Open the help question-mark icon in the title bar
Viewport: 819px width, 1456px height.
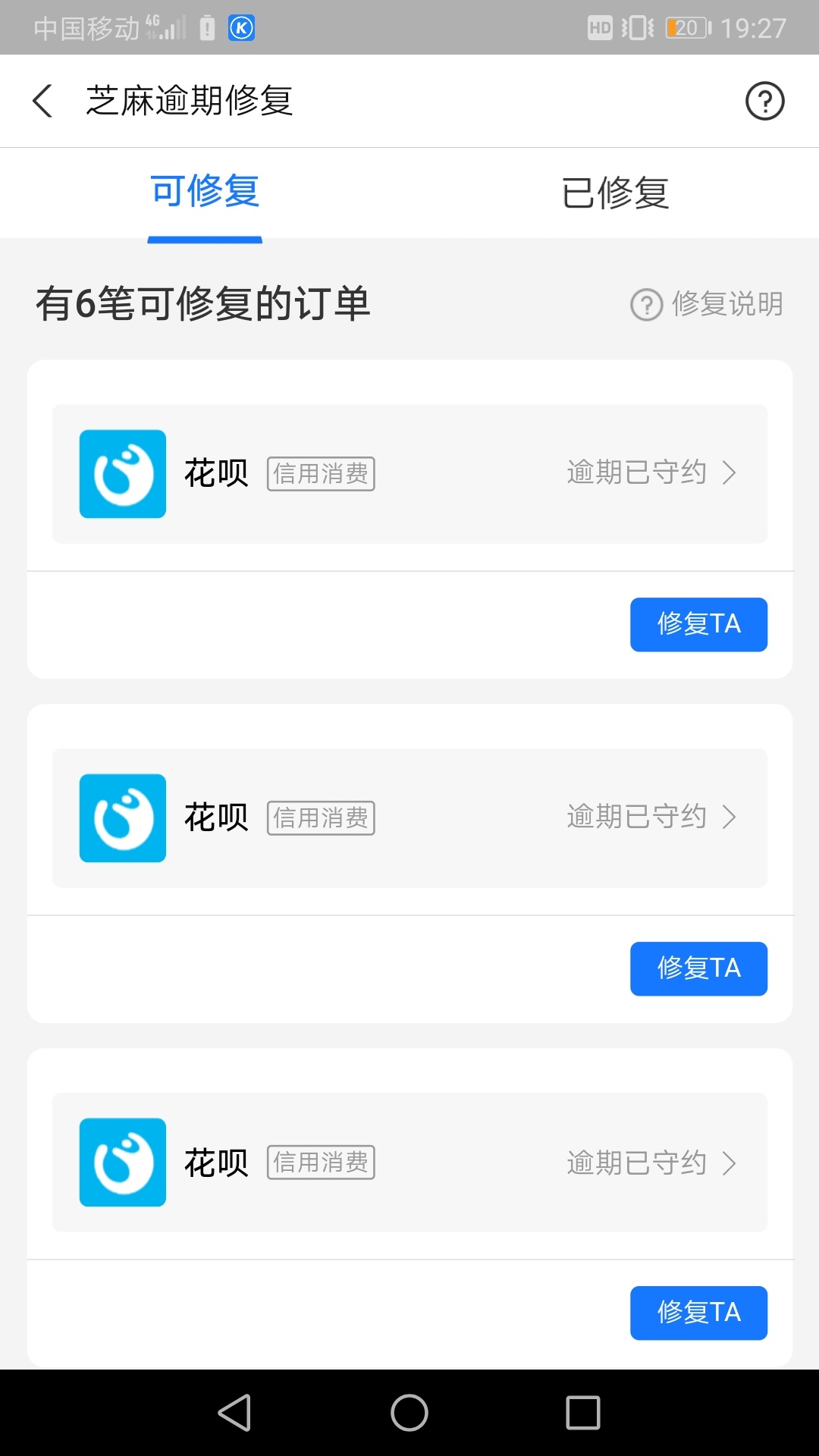point(764,101)
